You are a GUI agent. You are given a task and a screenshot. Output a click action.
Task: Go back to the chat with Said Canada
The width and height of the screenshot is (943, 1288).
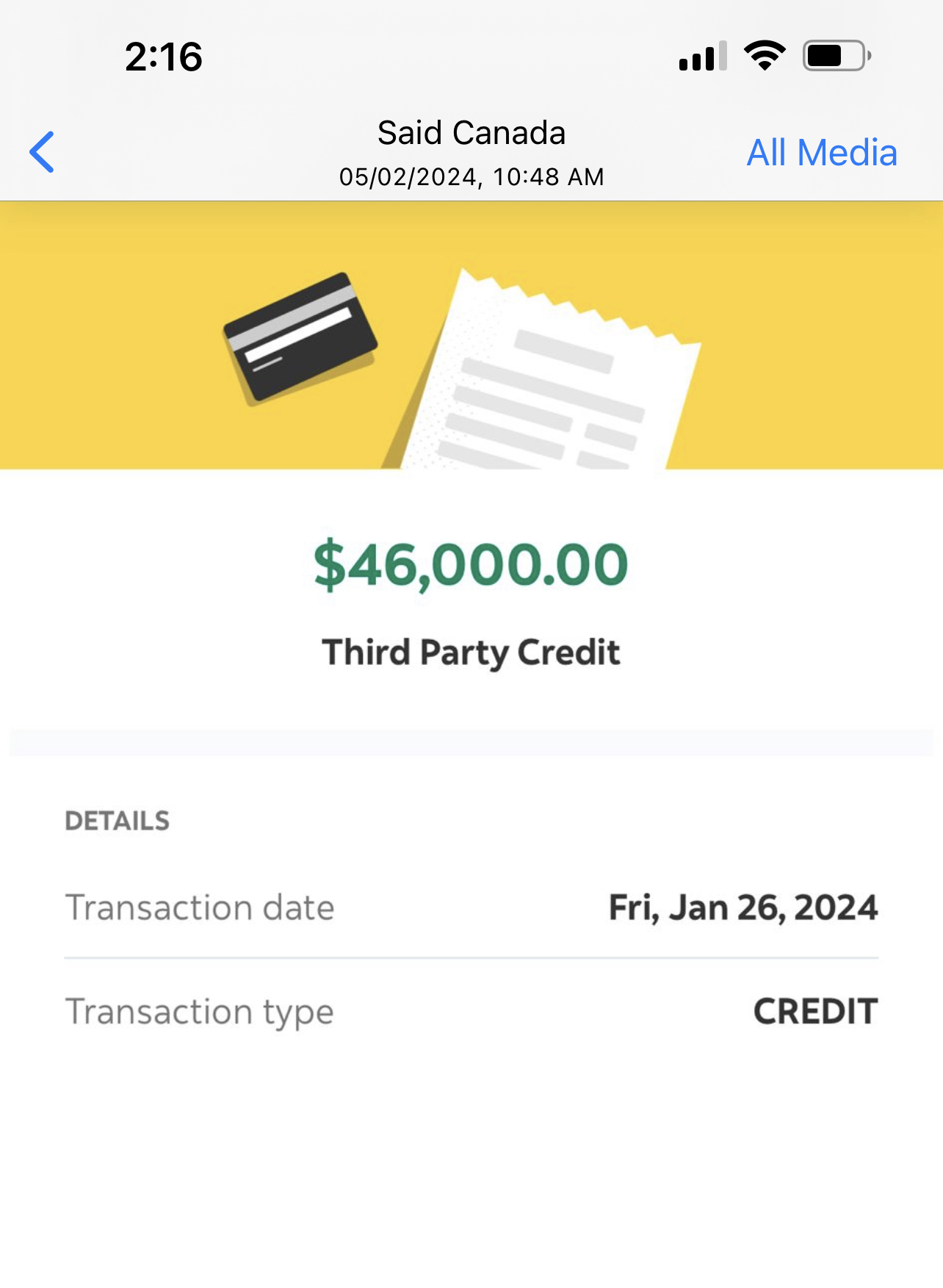tap(43, 152)
